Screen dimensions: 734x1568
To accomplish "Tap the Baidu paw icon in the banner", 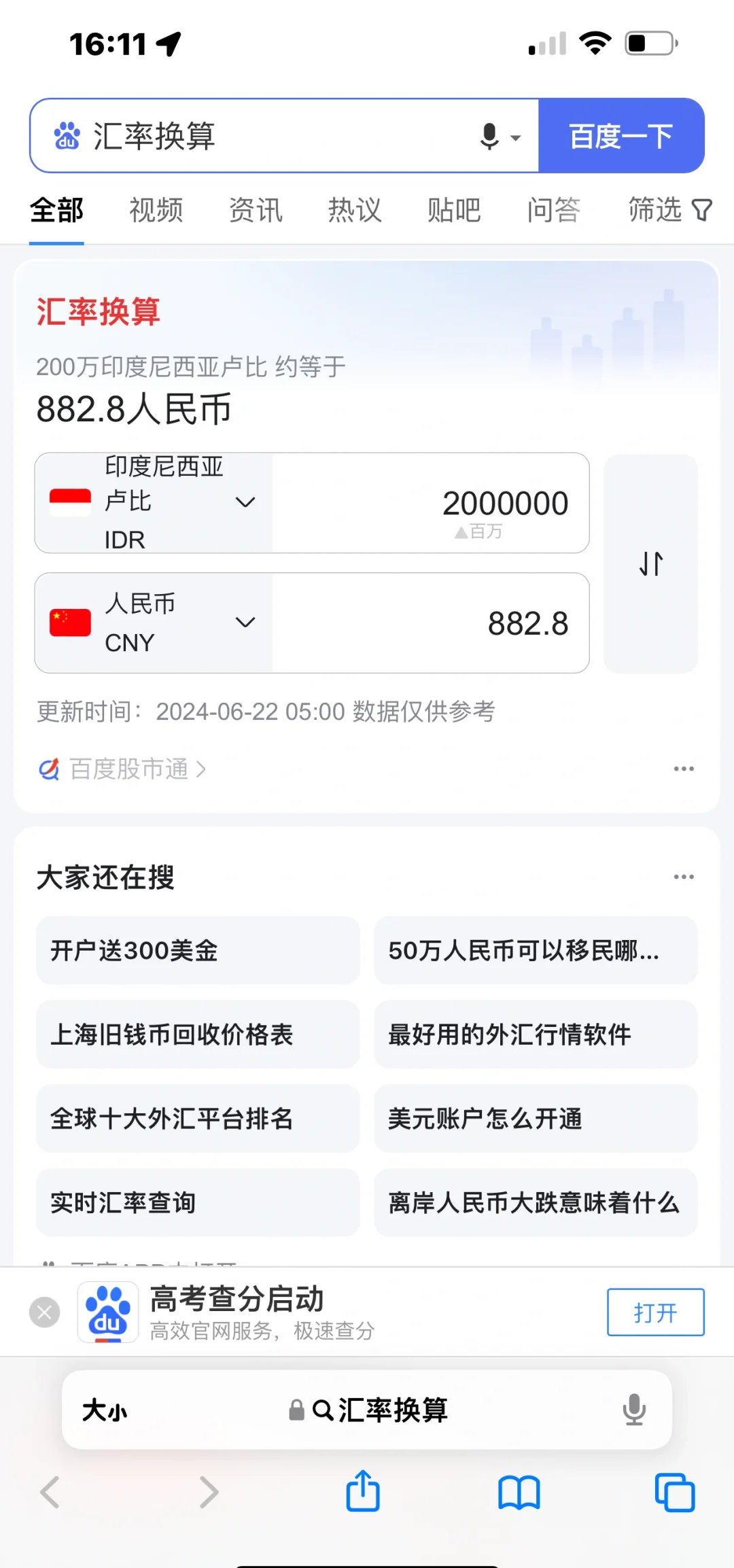I will tap(107, 1311).
